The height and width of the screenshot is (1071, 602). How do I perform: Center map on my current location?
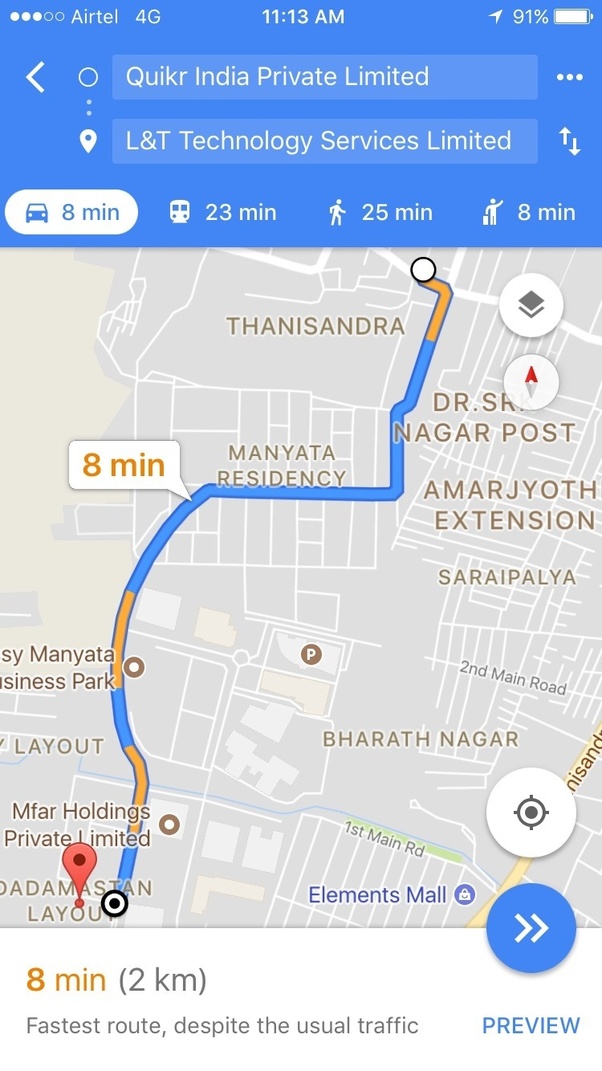[531, 813]
